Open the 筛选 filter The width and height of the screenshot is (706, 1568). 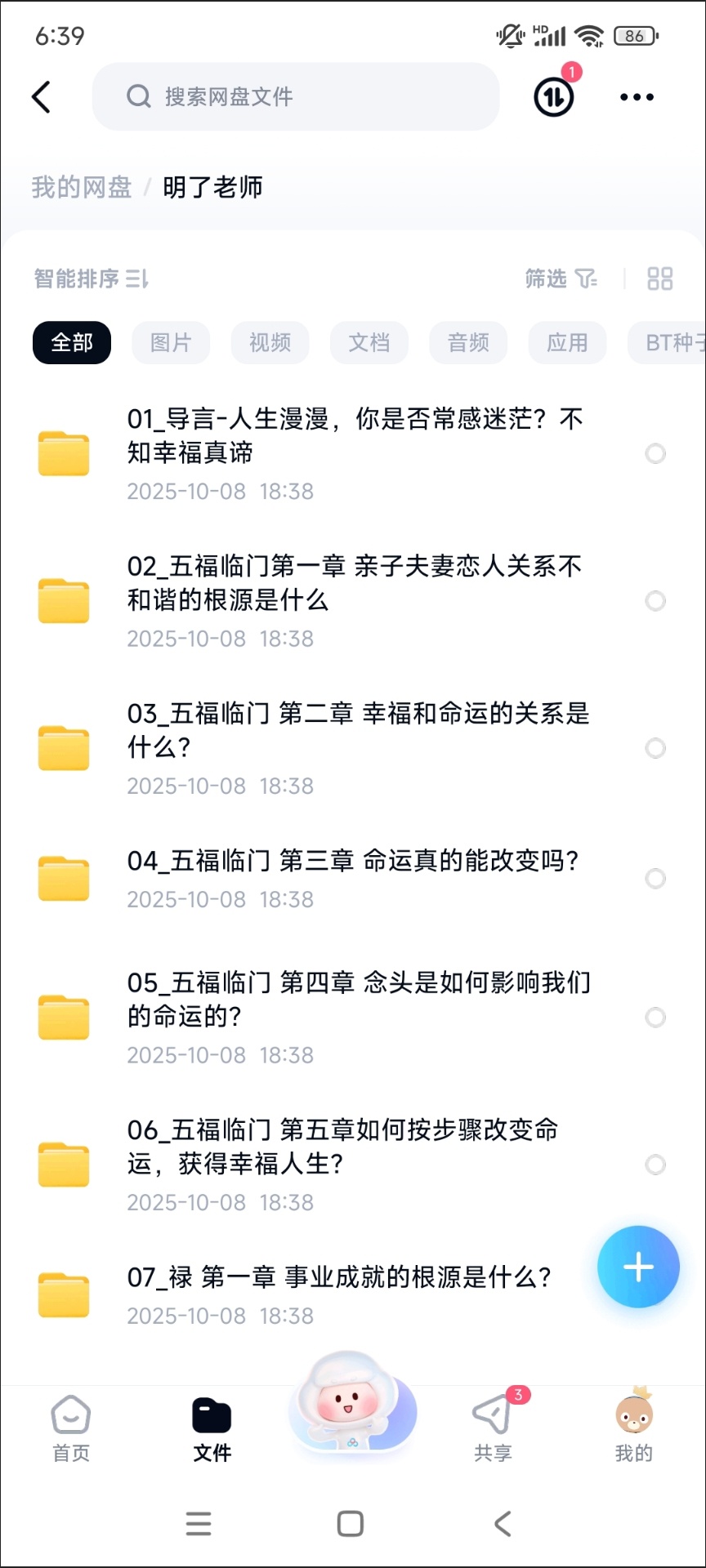click(561, 279)
